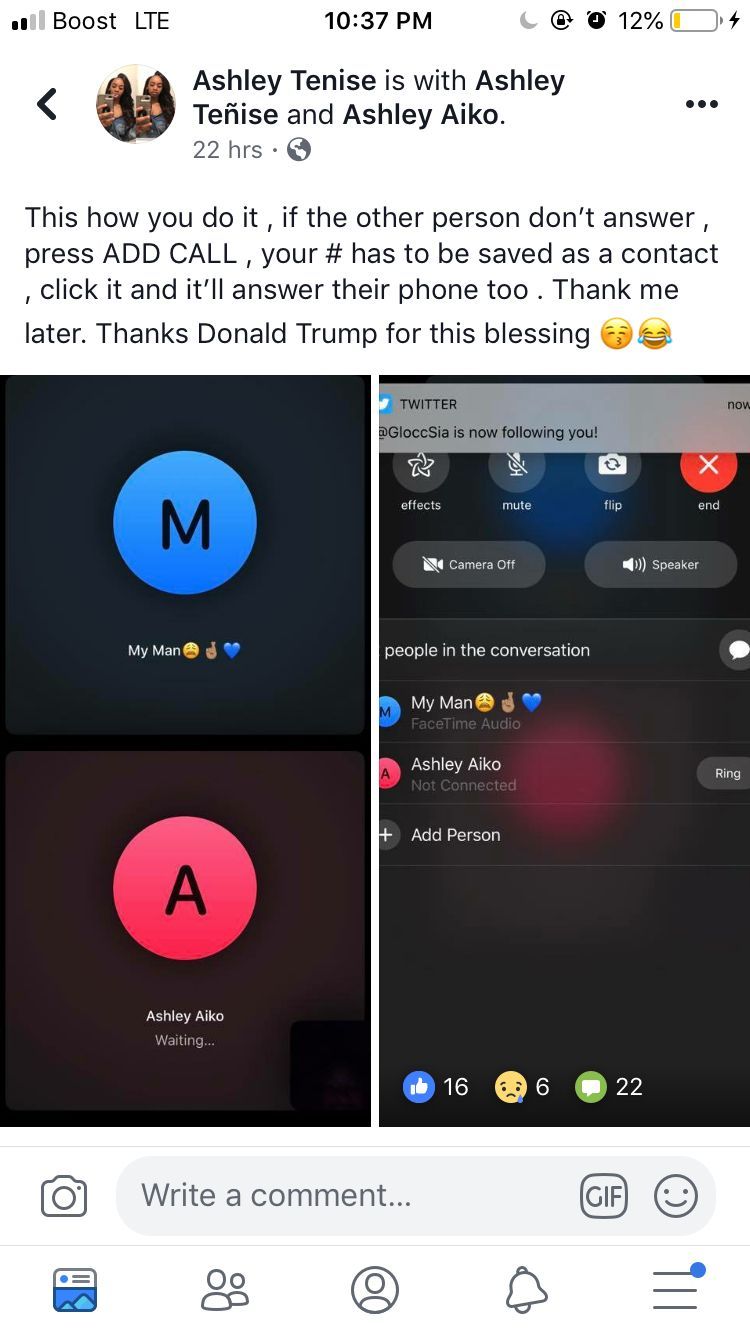Viewport: 750px width, 1334px height.
Task: Open the left FaceTime screenshot photo
Action: pyautogui.click(x=186, y=750)
